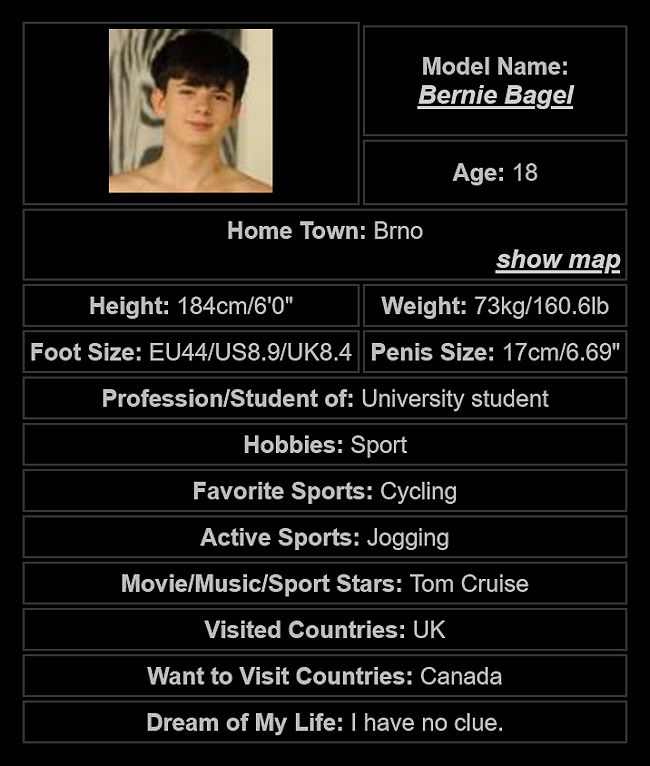Screen dimensions: 650x766
Task: Tap the show map link
Action: tap(557, 260)
